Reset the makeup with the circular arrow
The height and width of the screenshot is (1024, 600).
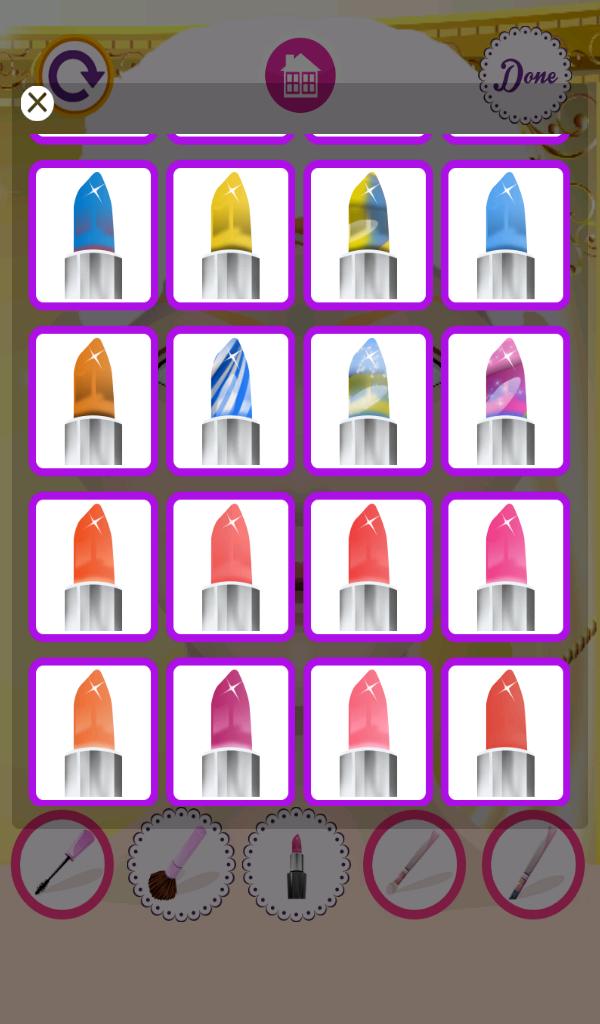pyautogui.click(x=76, y=74)
